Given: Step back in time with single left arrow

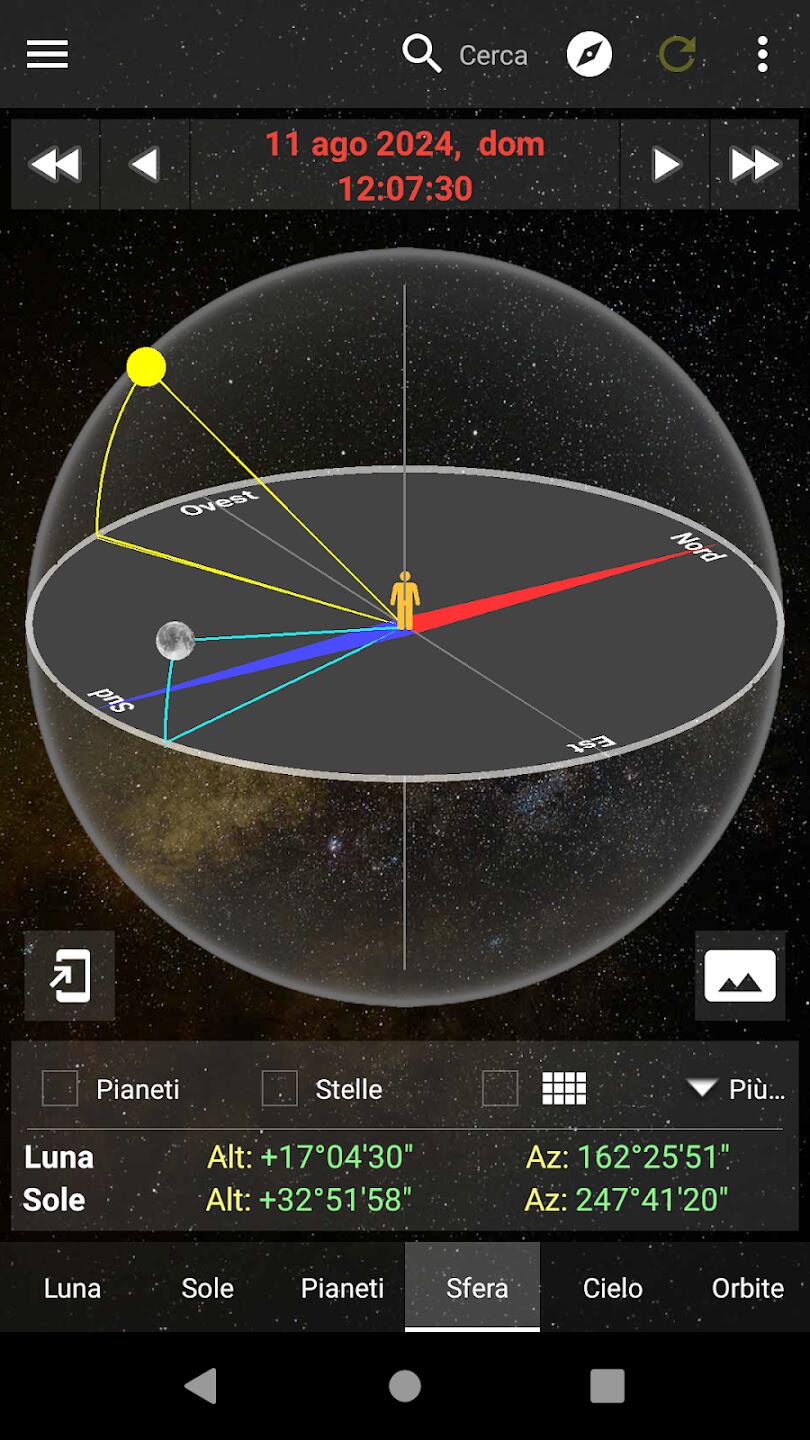Looking at the screenshot, I should click(x=145, y=164).
